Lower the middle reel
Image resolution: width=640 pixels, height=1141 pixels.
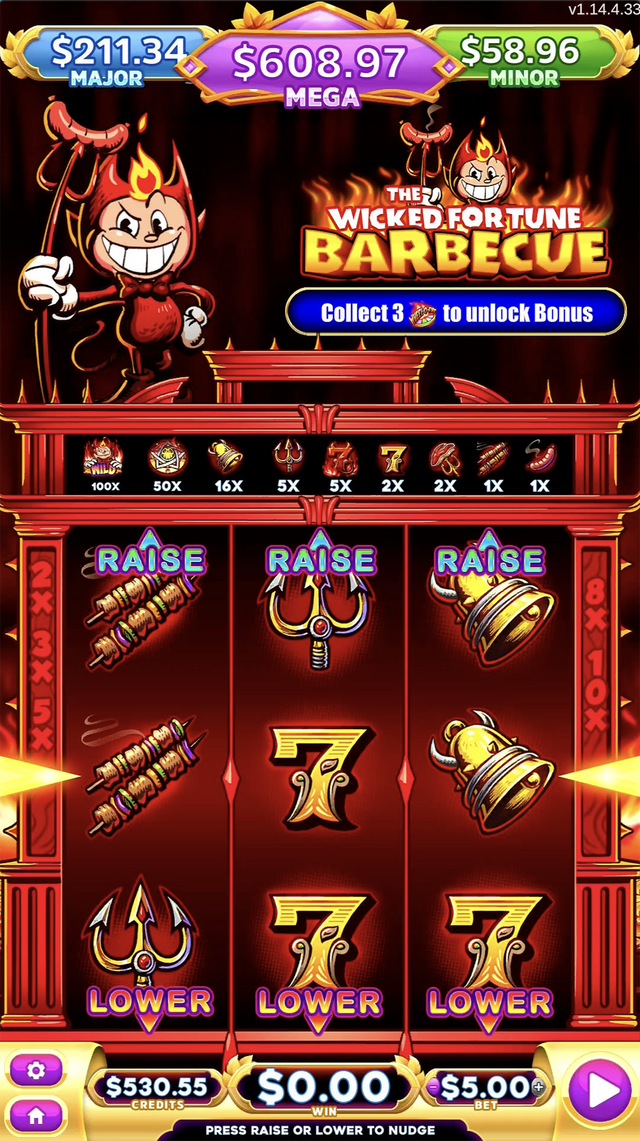[x=319, y=1000]
